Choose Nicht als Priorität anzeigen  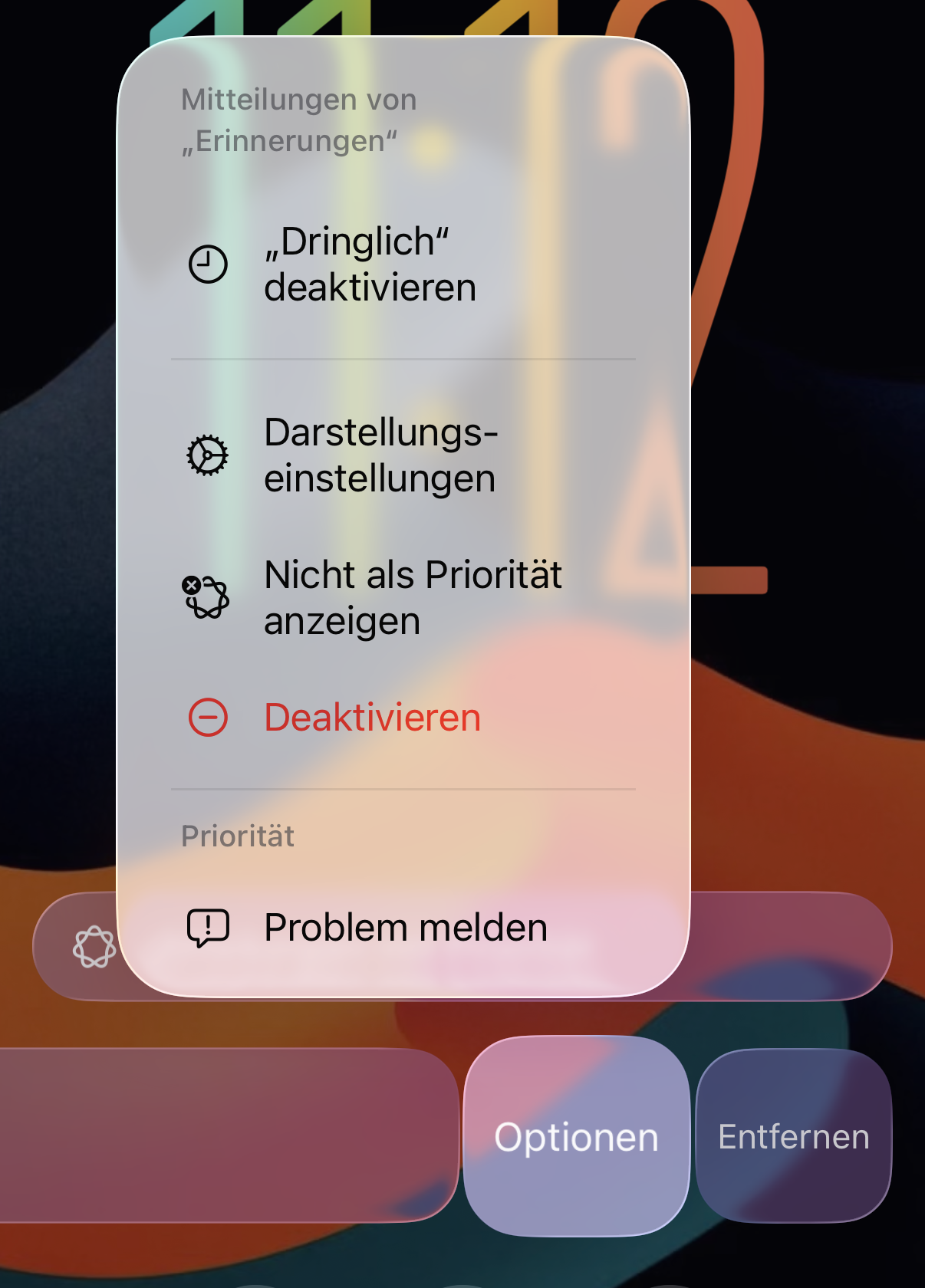(412, 597)
